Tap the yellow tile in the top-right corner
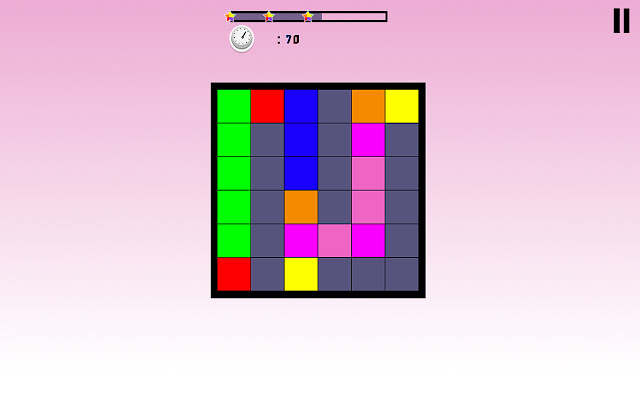The width and height of the screenshot is (640, 400). (x=402, y=106)
